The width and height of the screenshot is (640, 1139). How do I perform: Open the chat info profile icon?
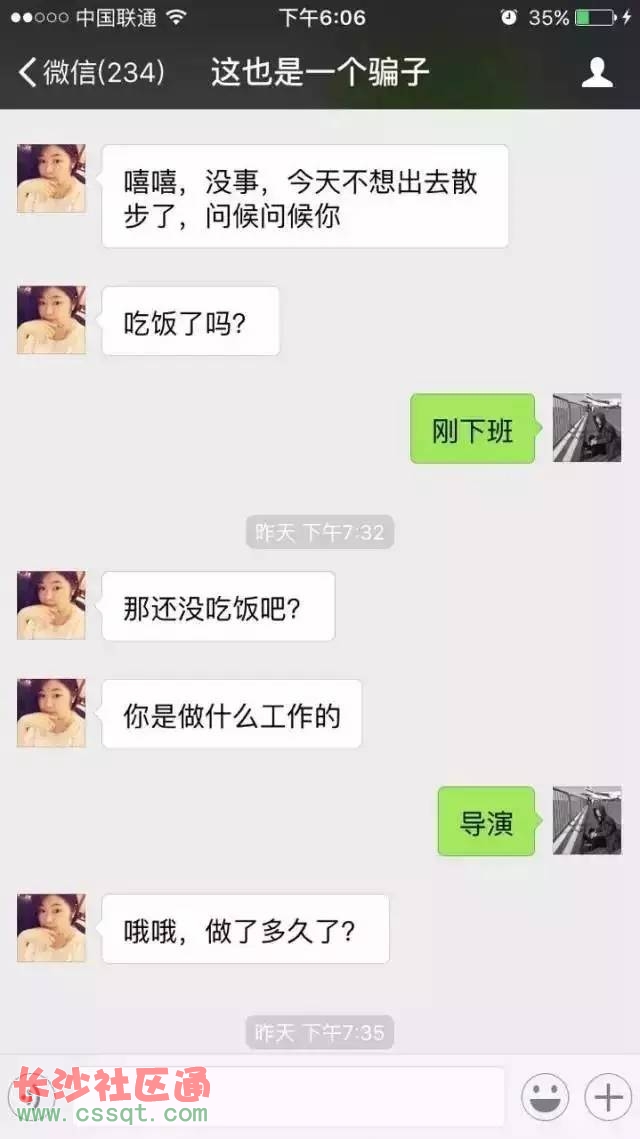tap(597, 72)
